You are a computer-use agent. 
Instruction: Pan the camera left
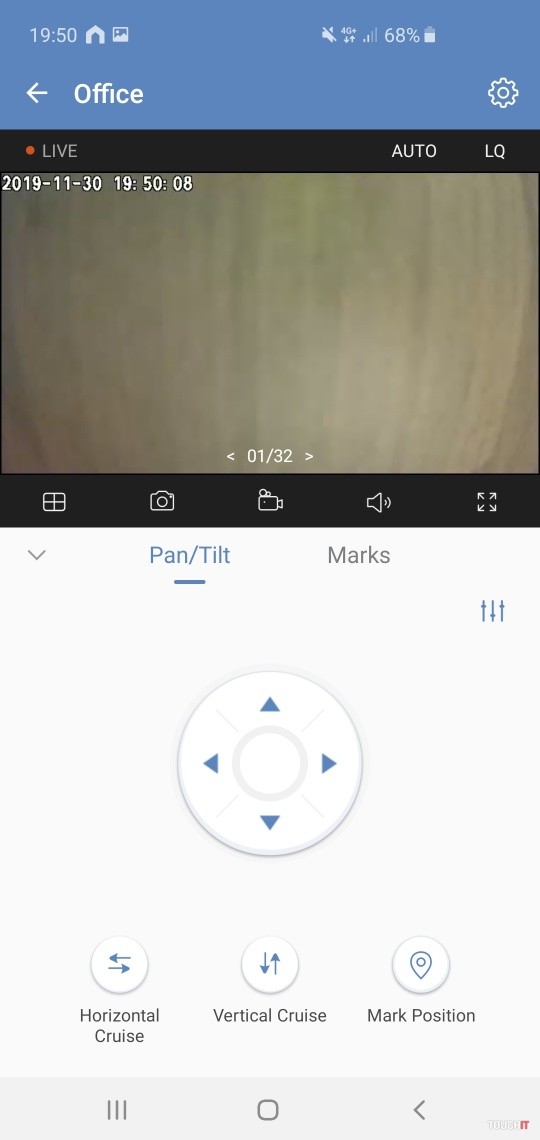pos(211,763)
